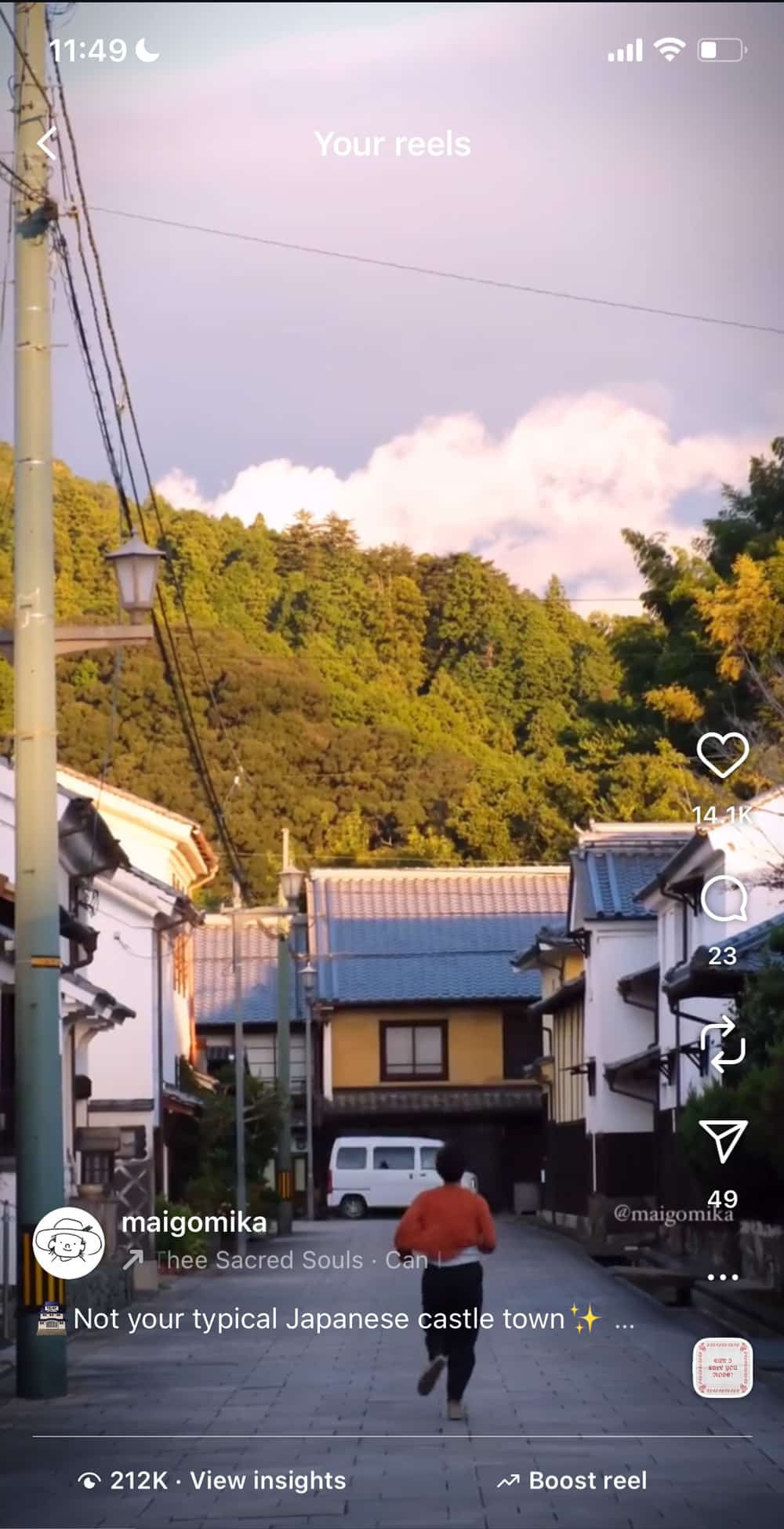Open maigomika's profile picture
Viewport: 784px width, 1529px height.
[69, 1243]
